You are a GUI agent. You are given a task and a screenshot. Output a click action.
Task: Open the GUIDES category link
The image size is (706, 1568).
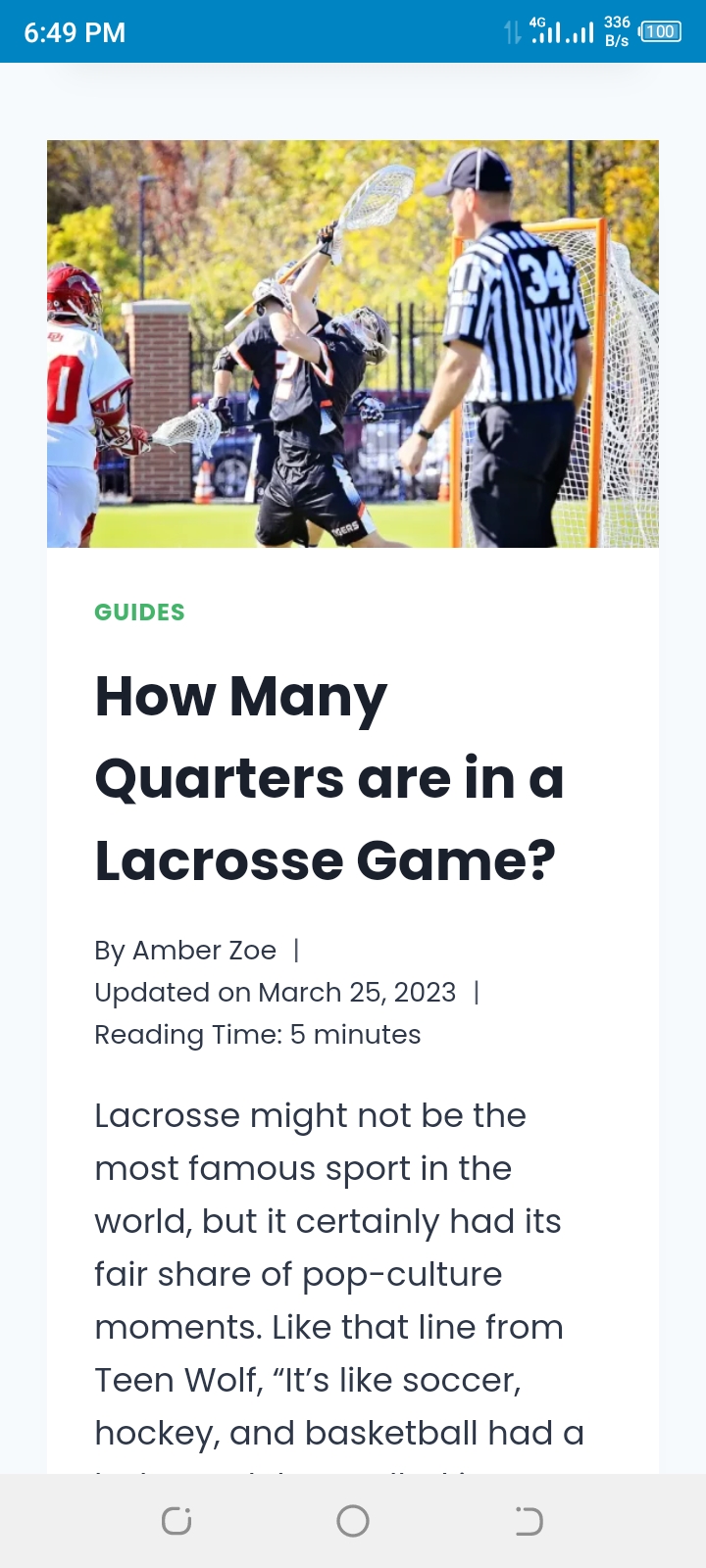139,612
